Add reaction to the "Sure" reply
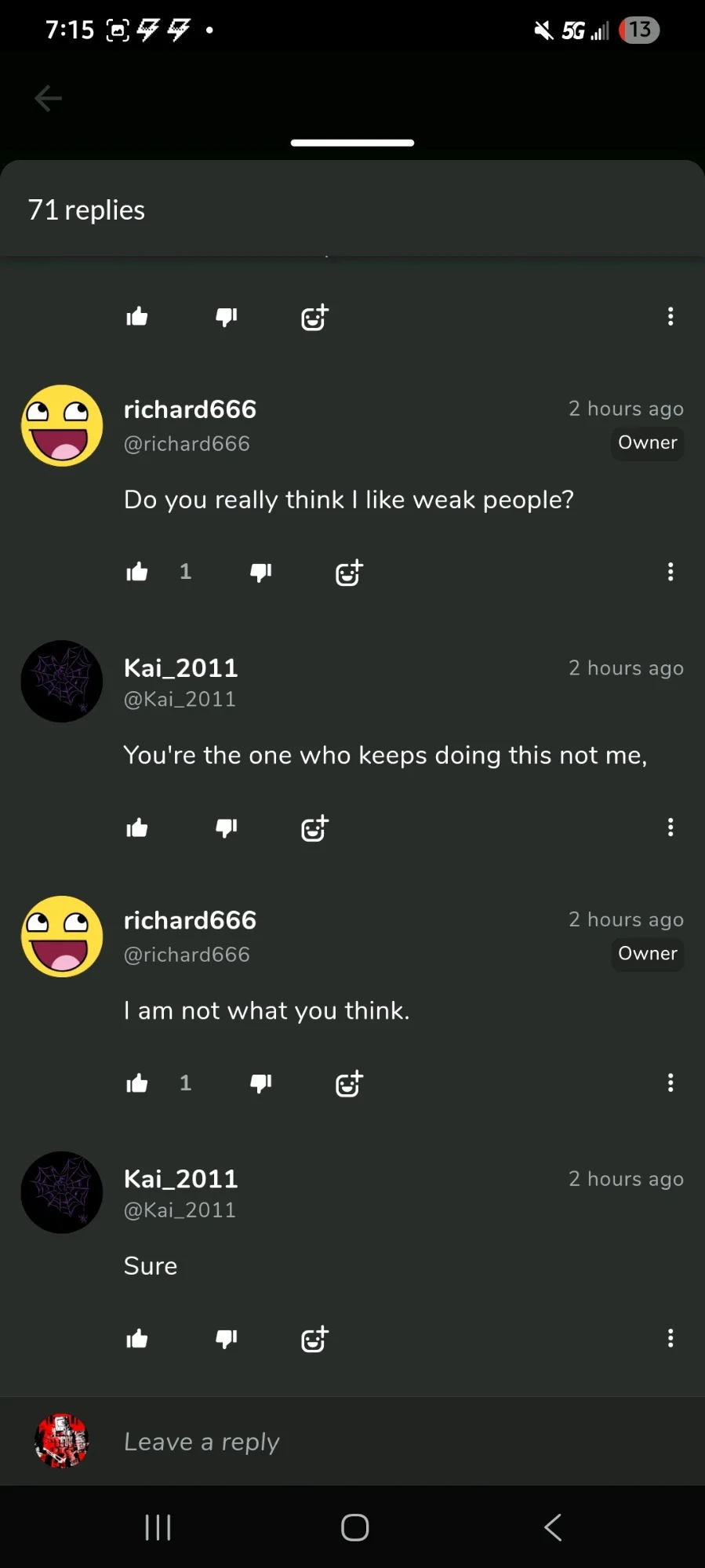The width and height of the screenshot is (705, 1568). (x=314, y=1339)
